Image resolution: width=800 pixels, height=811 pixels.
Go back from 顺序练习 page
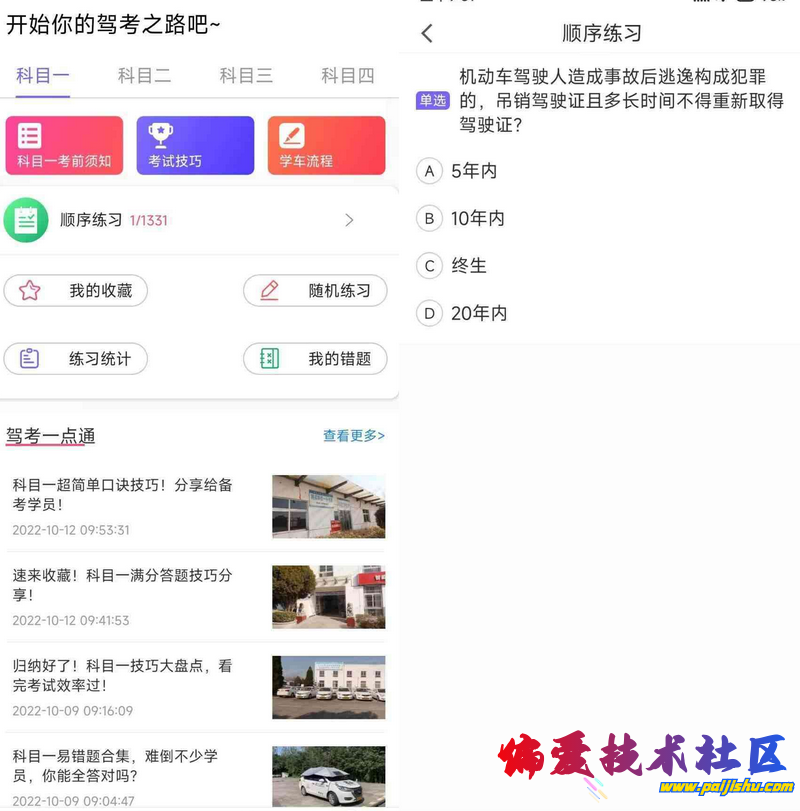tap(427, 34)
